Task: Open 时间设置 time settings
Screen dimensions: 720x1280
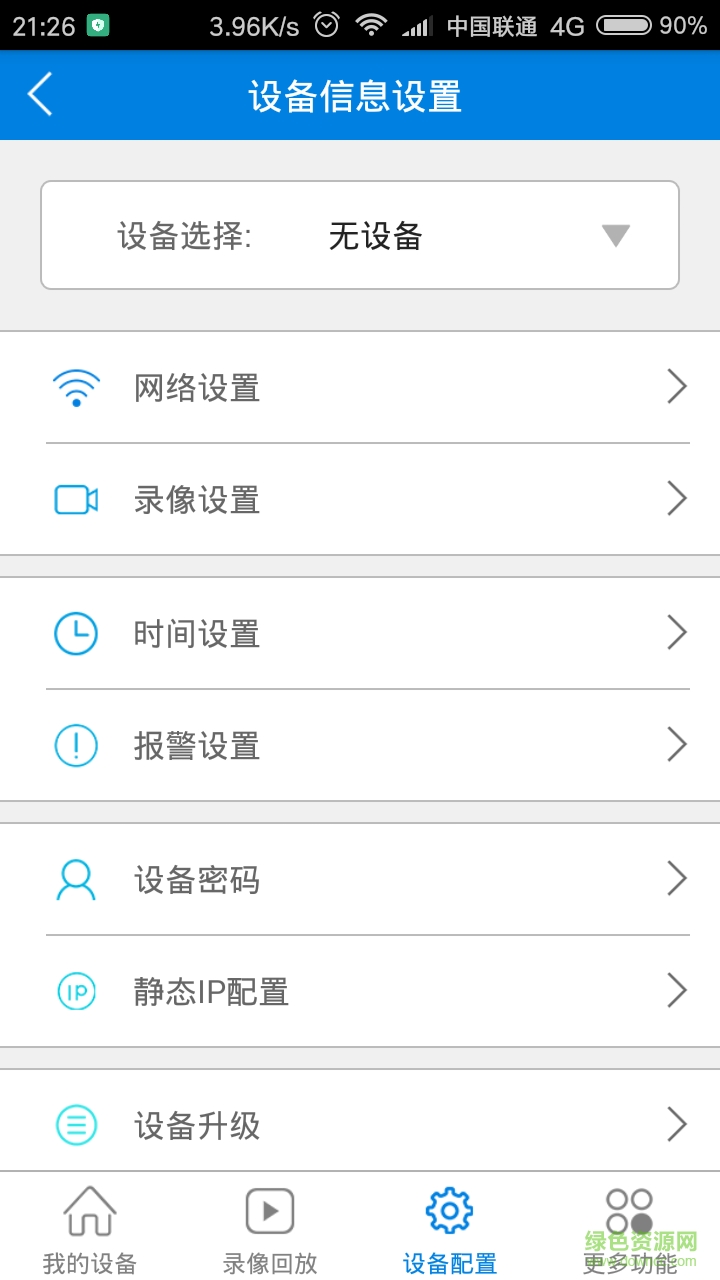Action: point(360,633)
